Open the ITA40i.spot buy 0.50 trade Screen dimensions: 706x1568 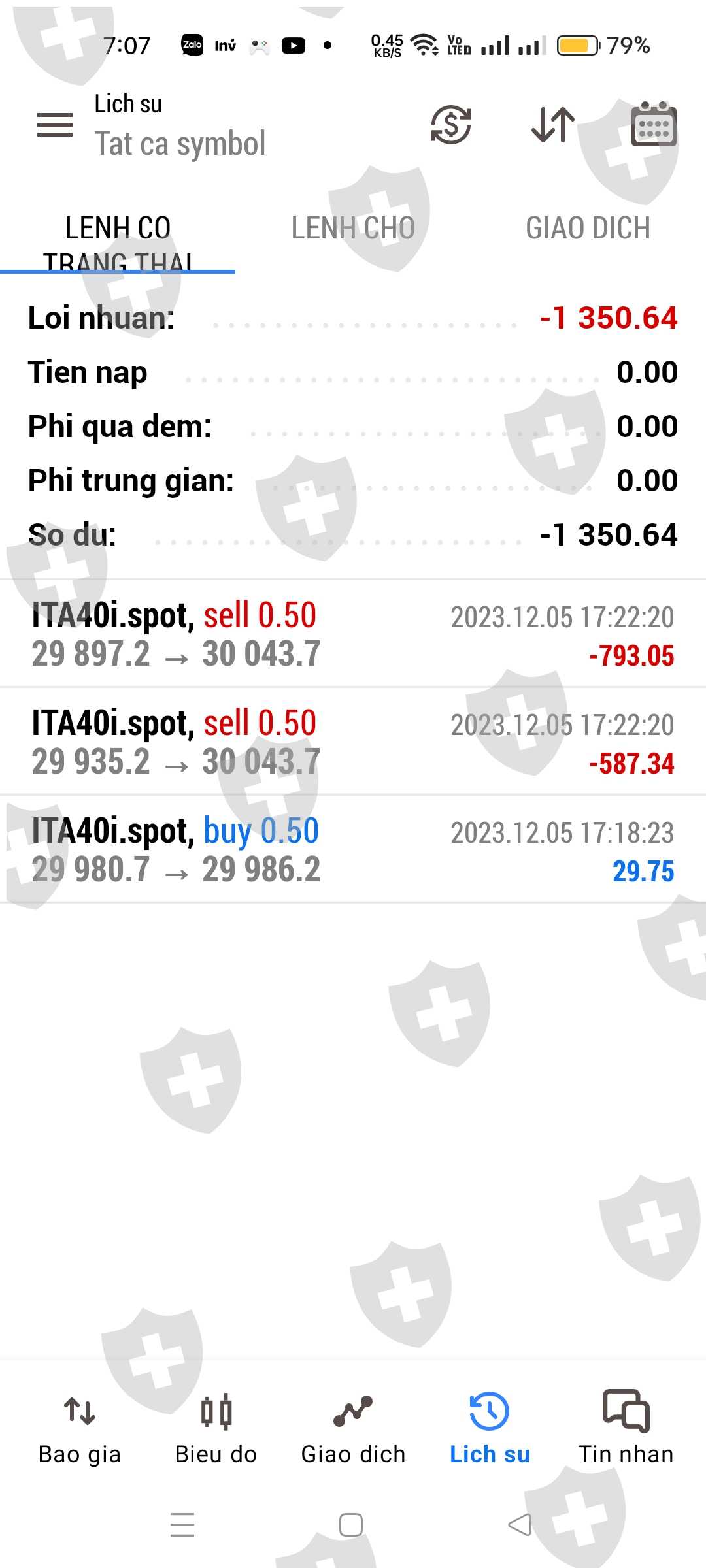pyautogui.click(x=353, y=849)
